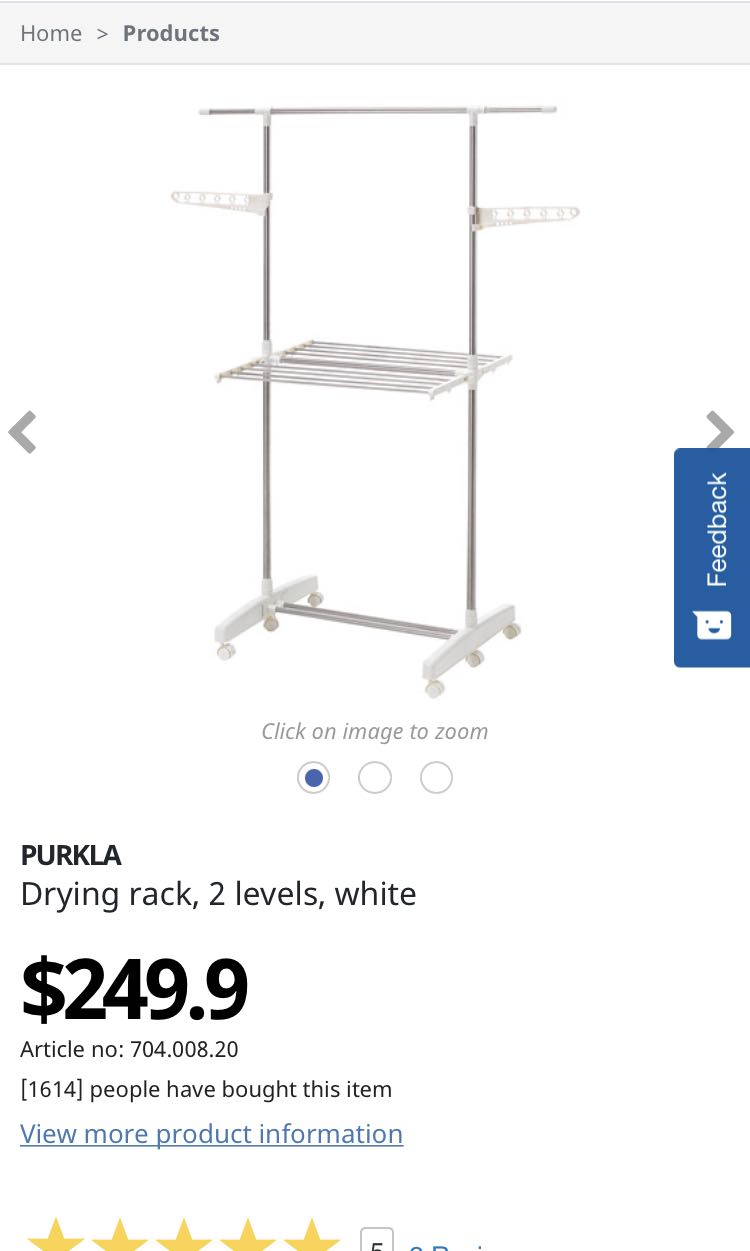Select Products in the breadcrumb bar
750x1251 pixels.
click(171, 33)
